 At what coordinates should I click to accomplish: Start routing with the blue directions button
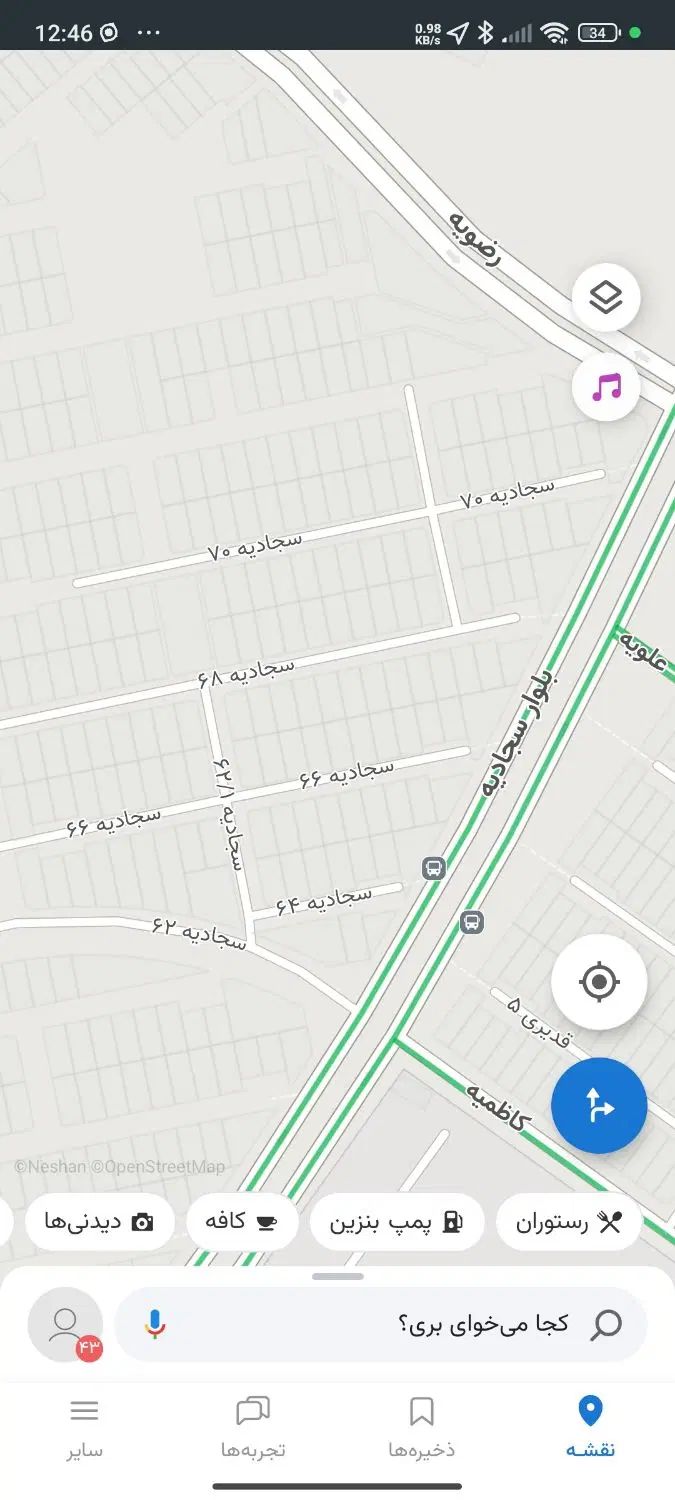[599, 1106]
